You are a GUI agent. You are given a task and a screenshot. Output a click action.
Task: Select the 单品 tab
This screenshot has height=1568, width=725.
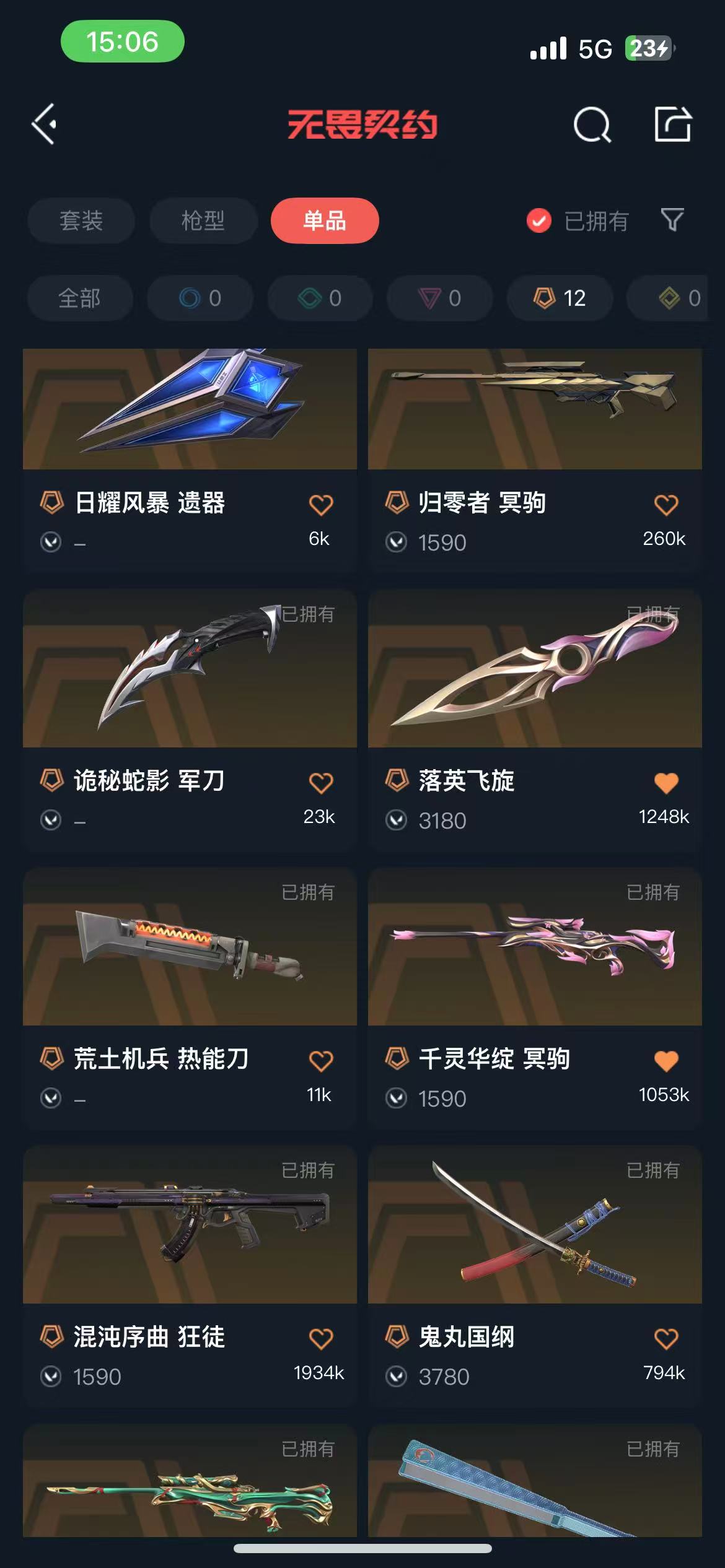coord(325,221)
